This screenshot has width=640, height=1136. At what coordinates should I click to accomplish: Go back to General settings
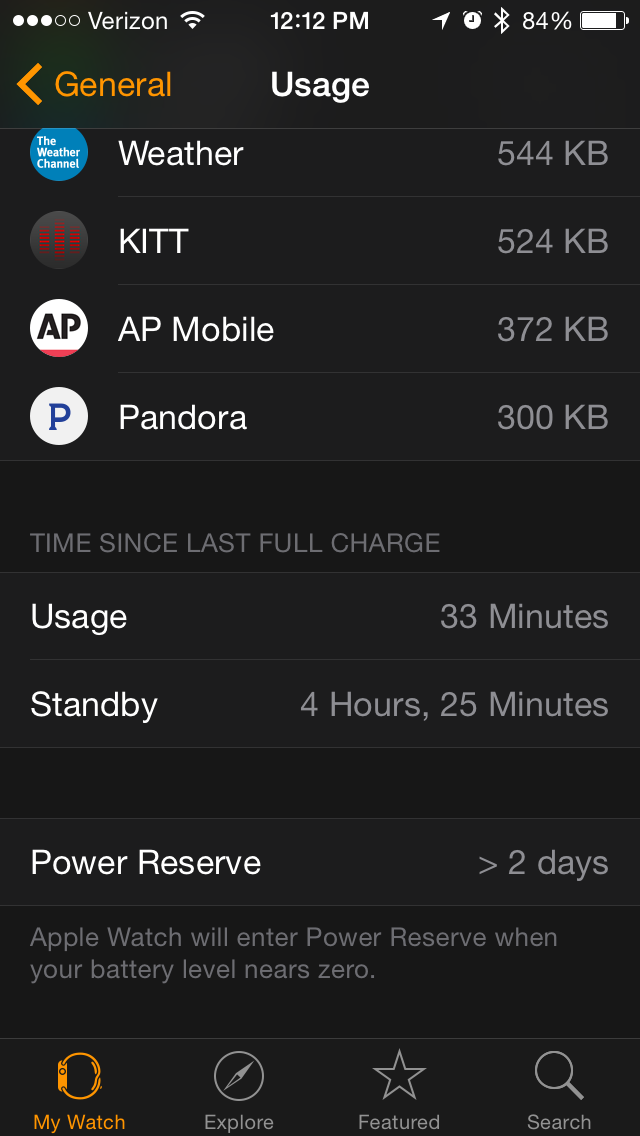click(x=94, y=85)
